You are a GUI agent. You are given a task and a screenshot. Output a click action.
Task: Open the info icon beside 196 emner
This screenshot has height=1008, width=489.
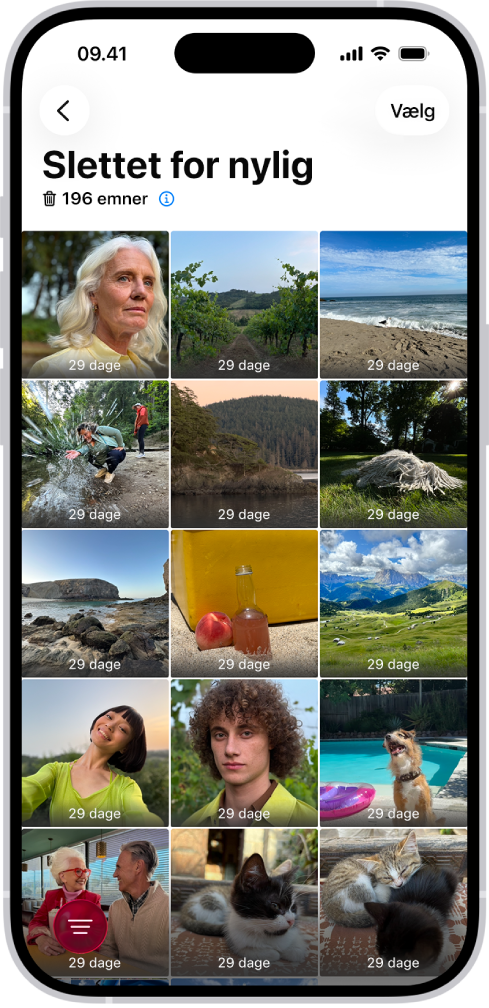pos(166,199)
